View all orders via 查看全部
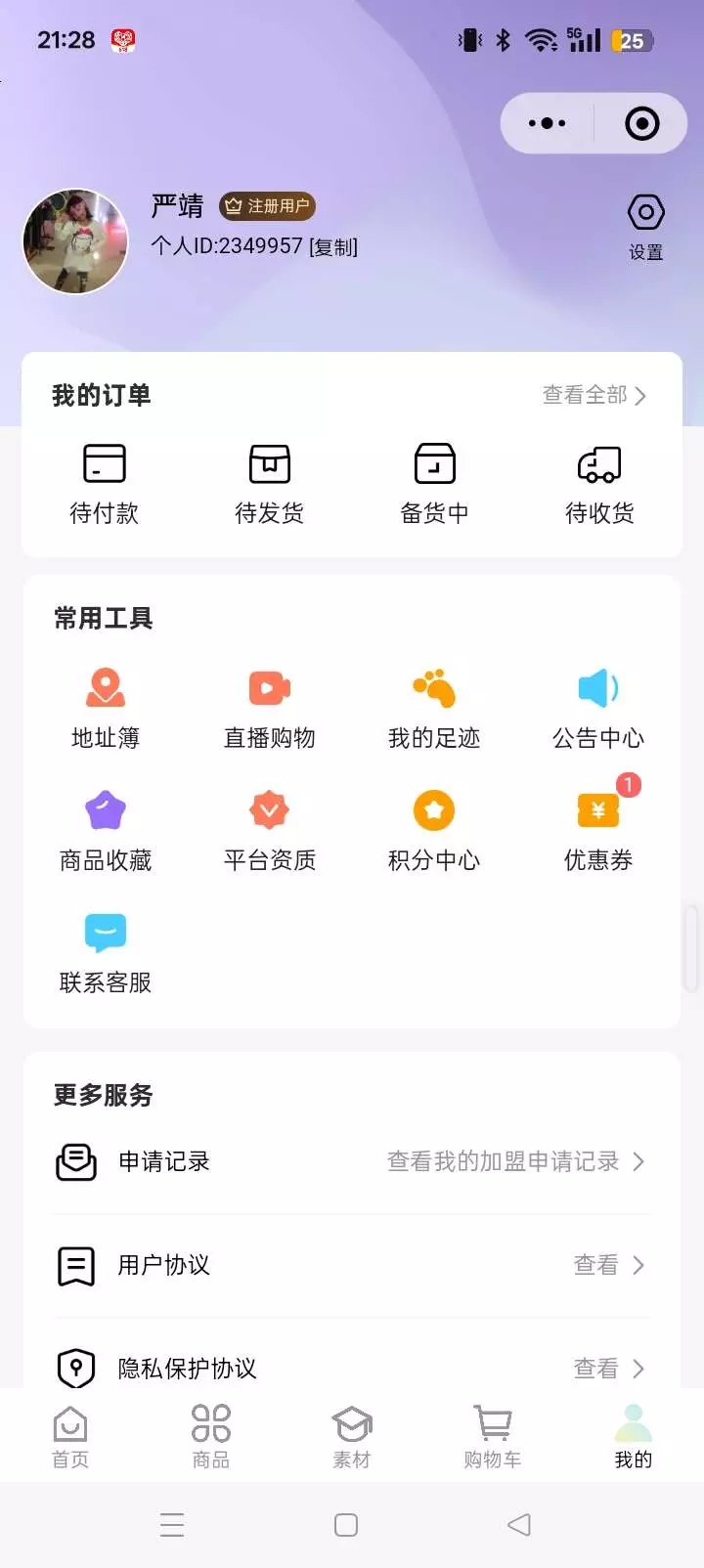 [594, 395]
